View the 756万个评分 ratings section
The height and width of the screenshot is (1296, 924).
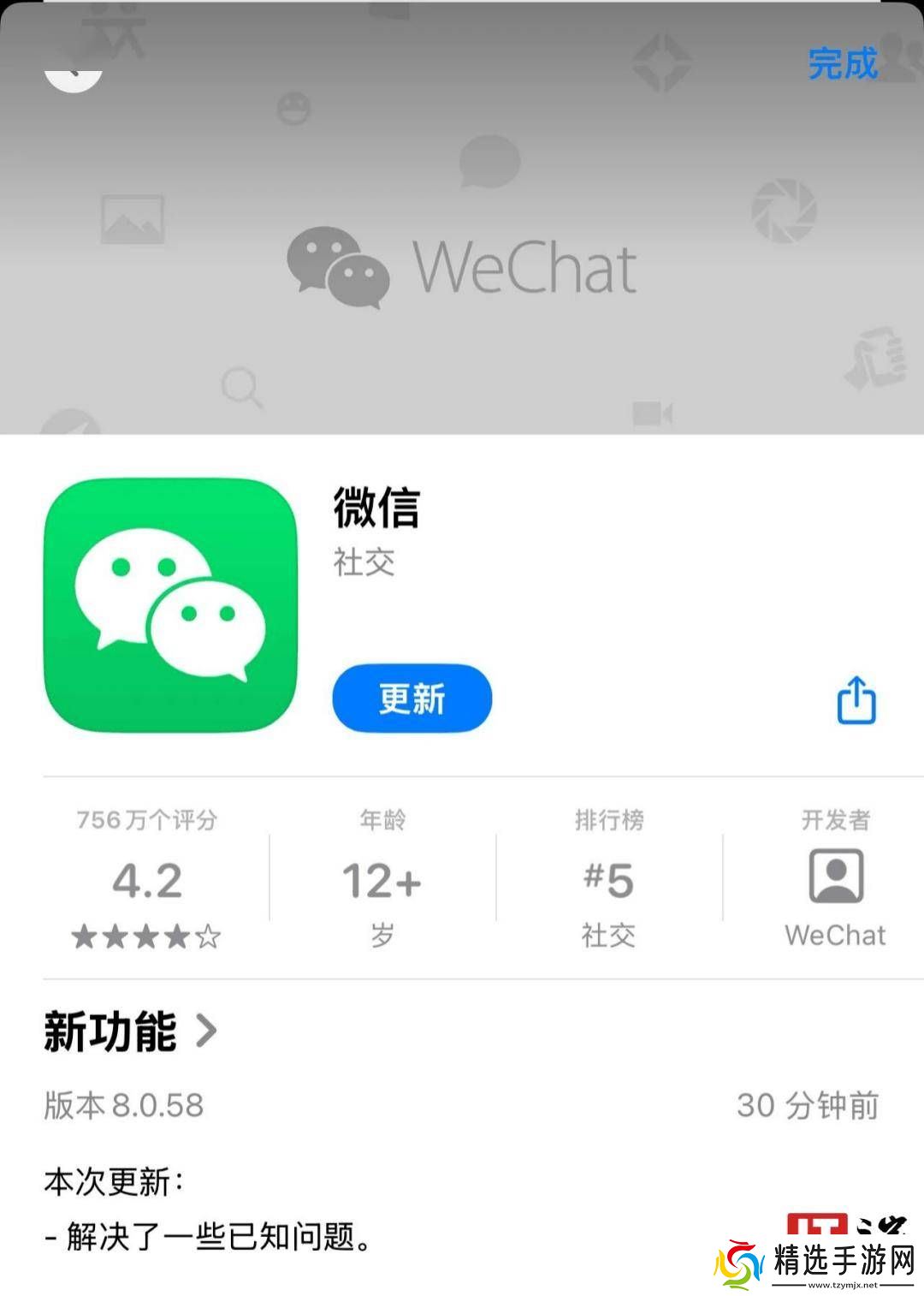pos(146,879)
